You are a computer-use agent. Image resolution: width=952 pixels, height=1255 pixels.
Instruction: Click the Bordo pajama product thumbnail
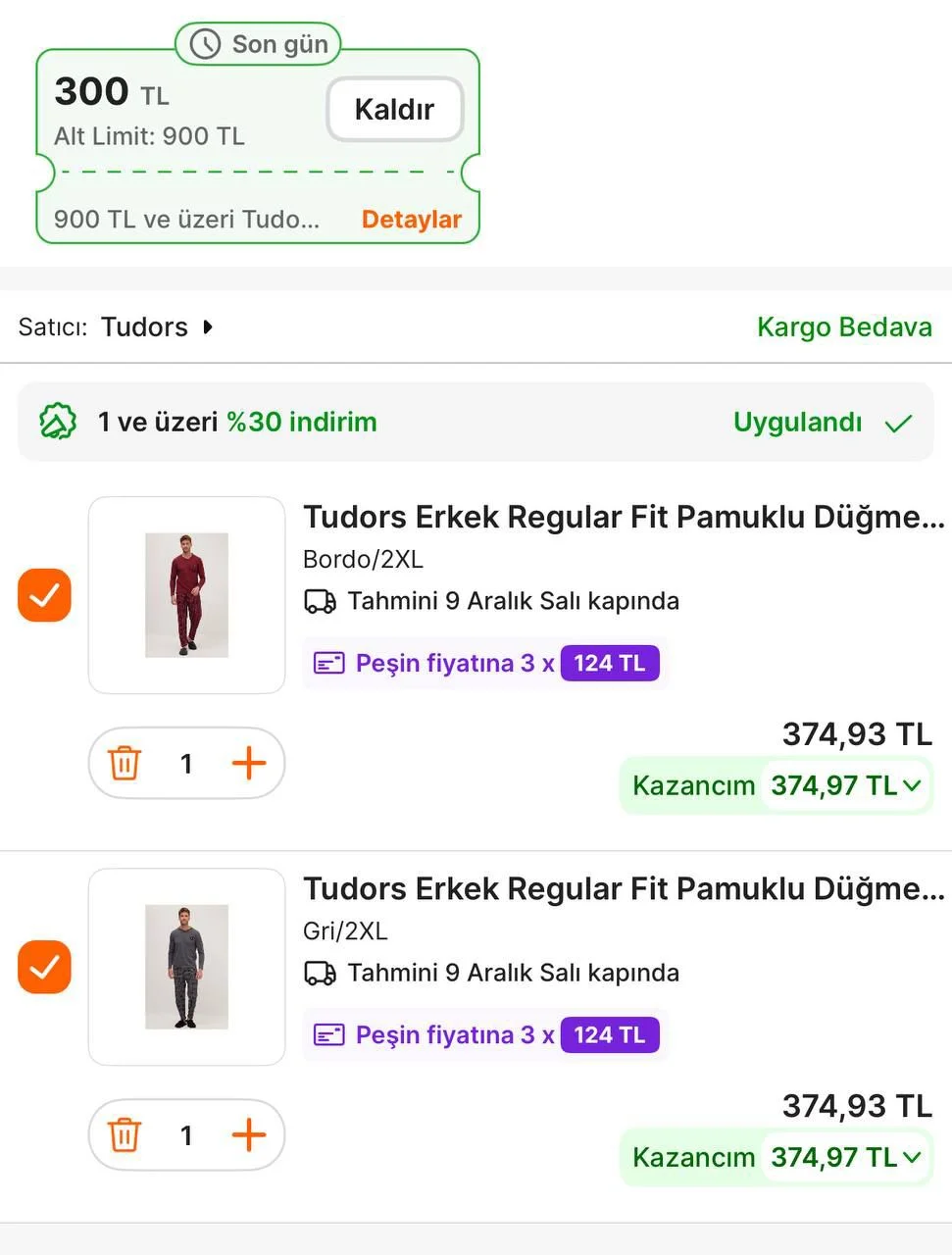(186, 595)
